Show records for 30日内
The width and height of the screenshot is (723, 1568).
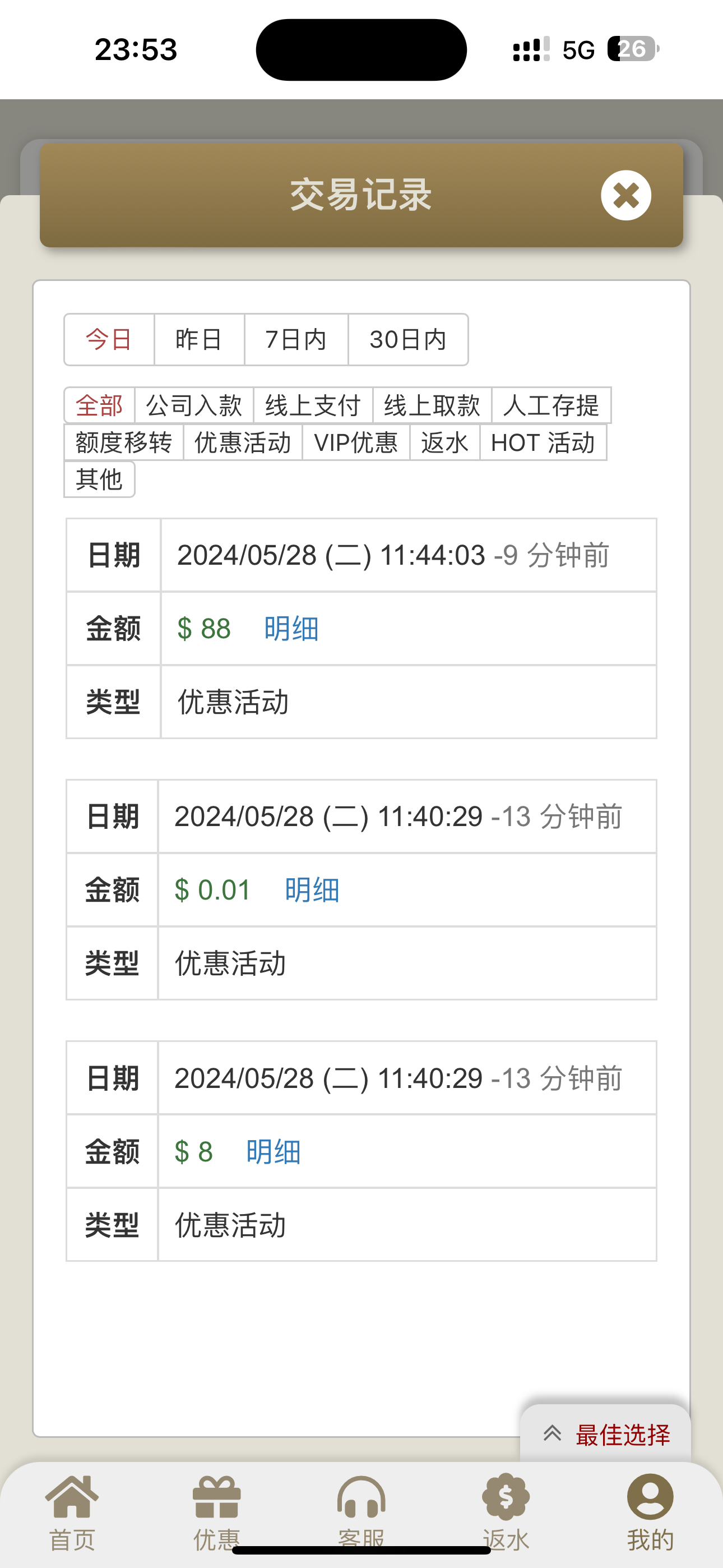pos(408,340)
